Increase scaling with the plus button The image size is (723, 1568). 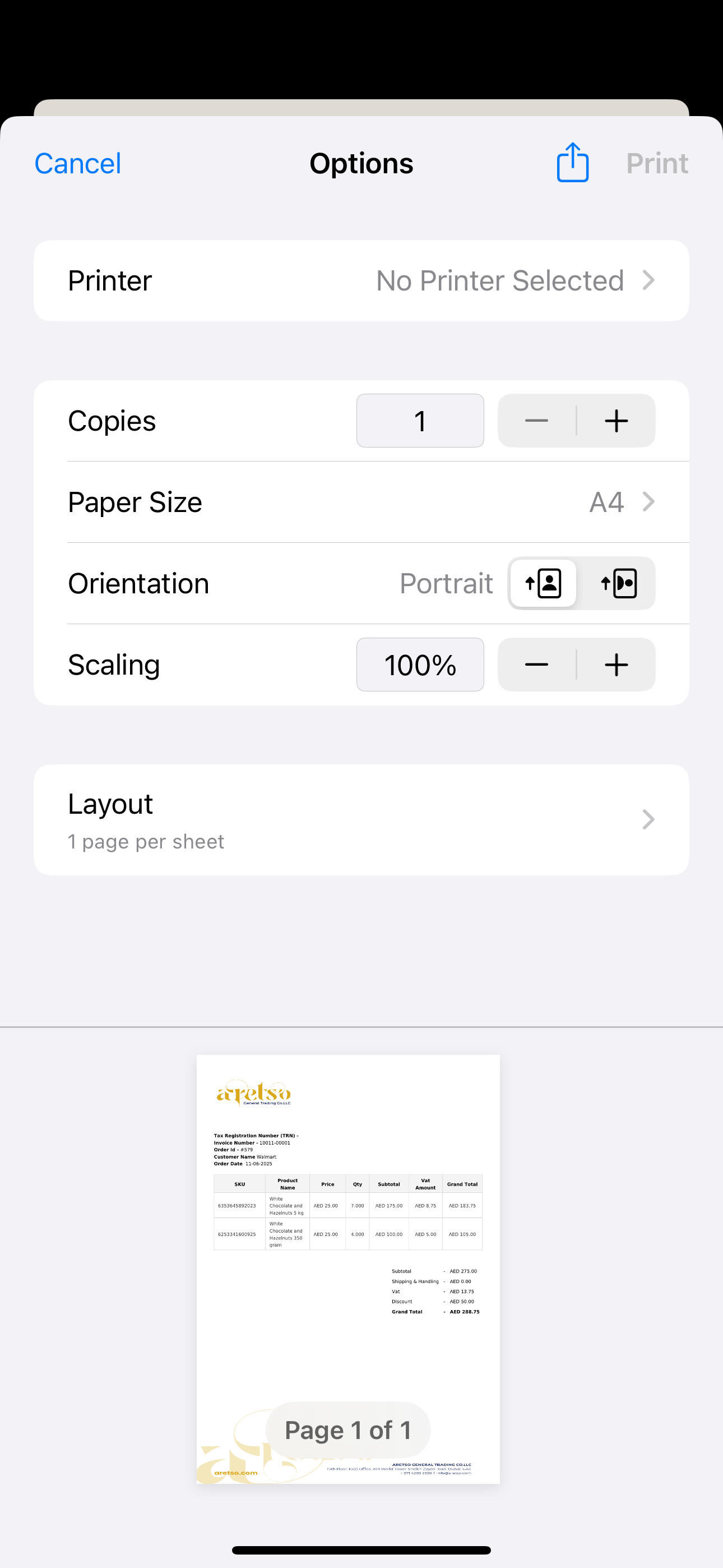pos(616,665)
